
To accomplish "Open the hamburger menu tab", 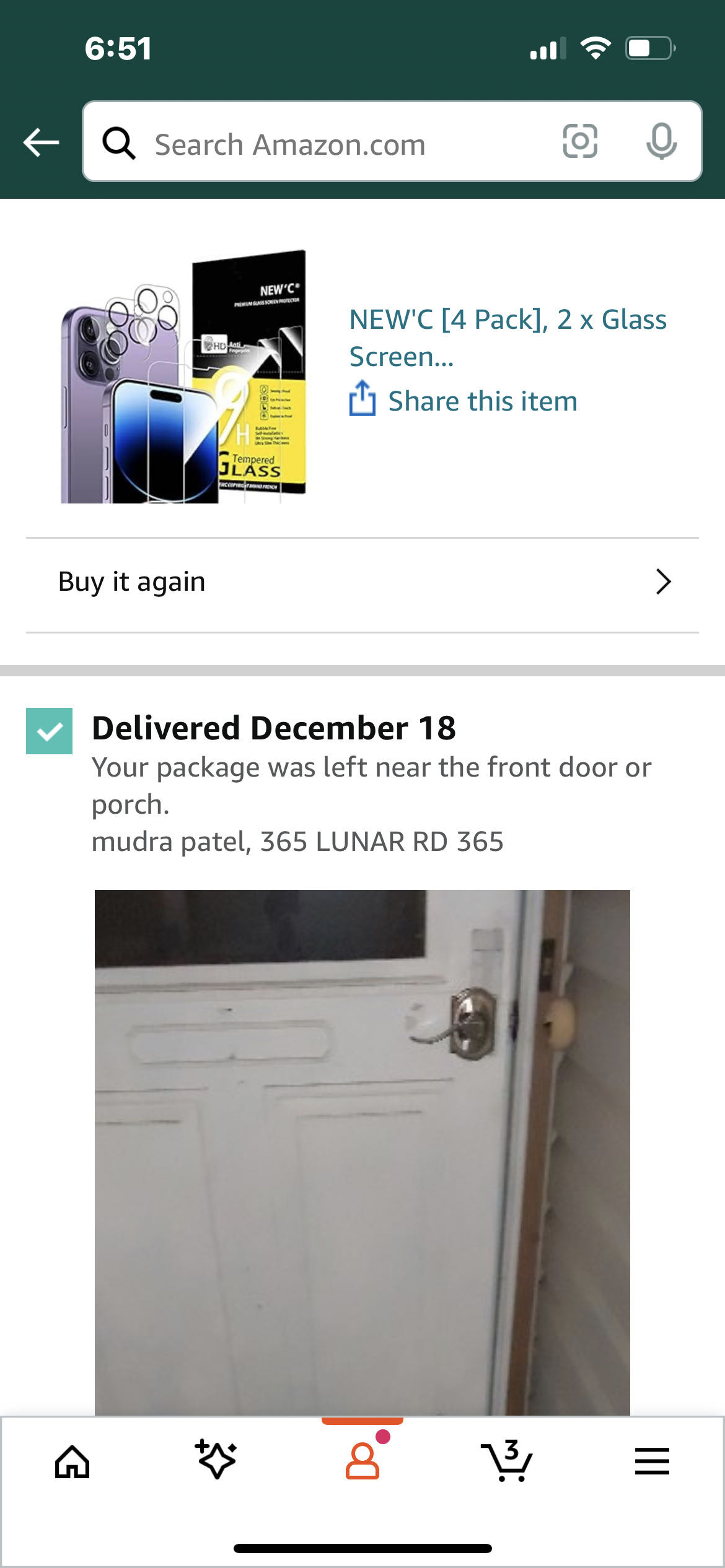I will (x=652, y=1461).
